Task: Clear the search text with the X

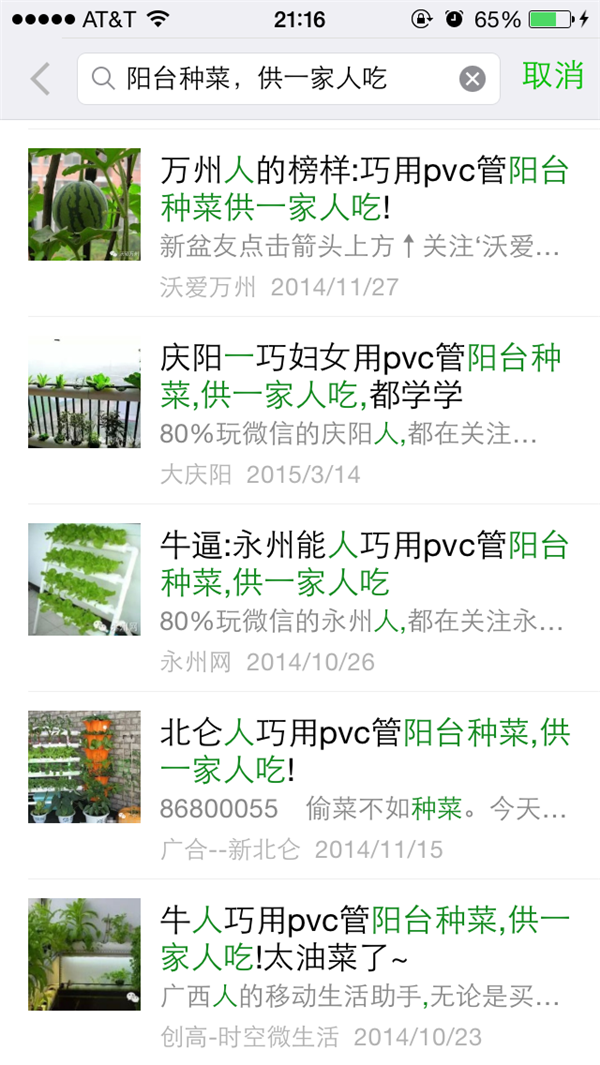Action: pyautogui.click(x=472, y=78)
